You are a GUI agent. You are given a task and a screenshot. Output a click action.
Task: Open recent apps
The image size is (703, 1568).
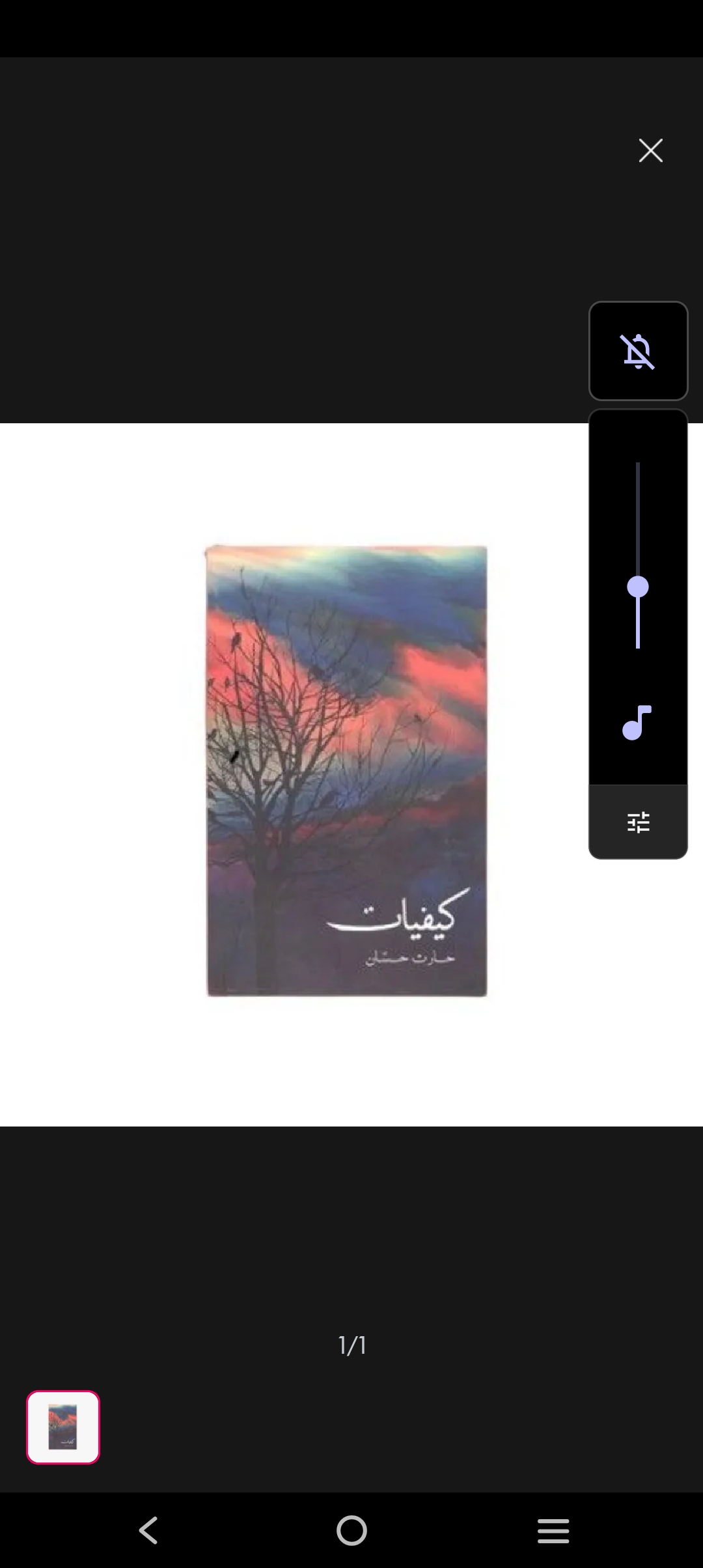tap(553, 1530)
